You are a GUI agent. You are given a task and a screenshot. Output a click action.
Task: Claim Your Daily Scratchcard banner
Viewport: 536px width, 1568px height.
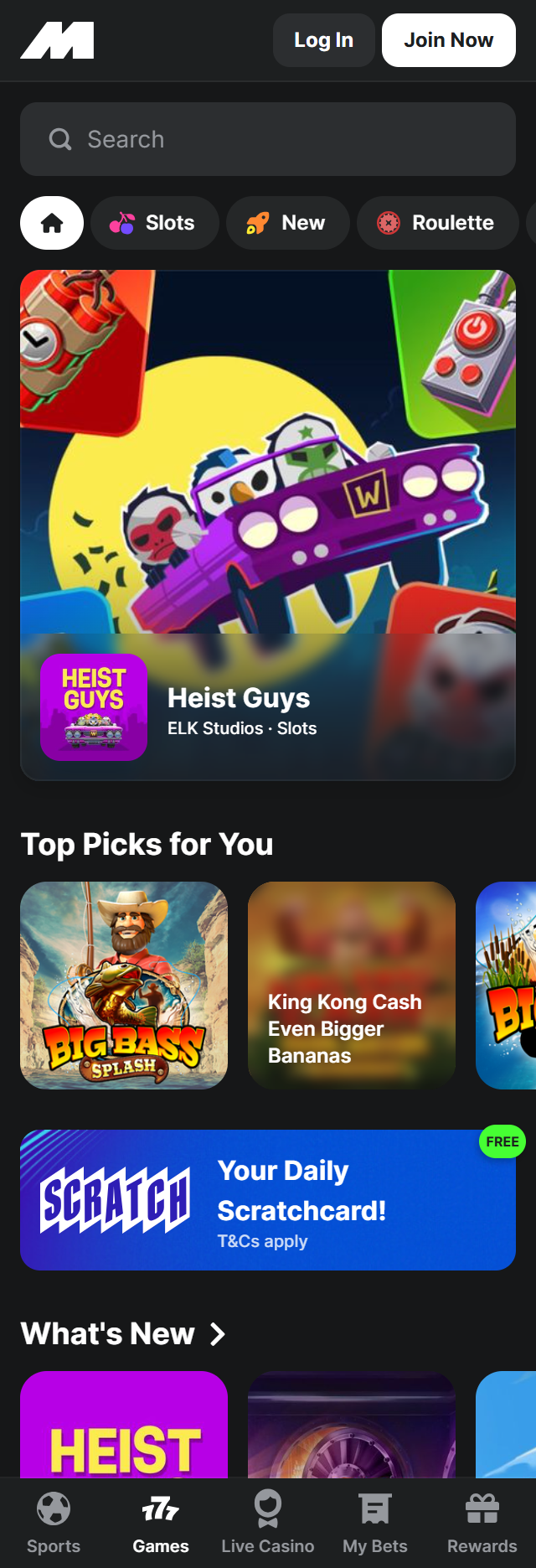click(268, 1199)
